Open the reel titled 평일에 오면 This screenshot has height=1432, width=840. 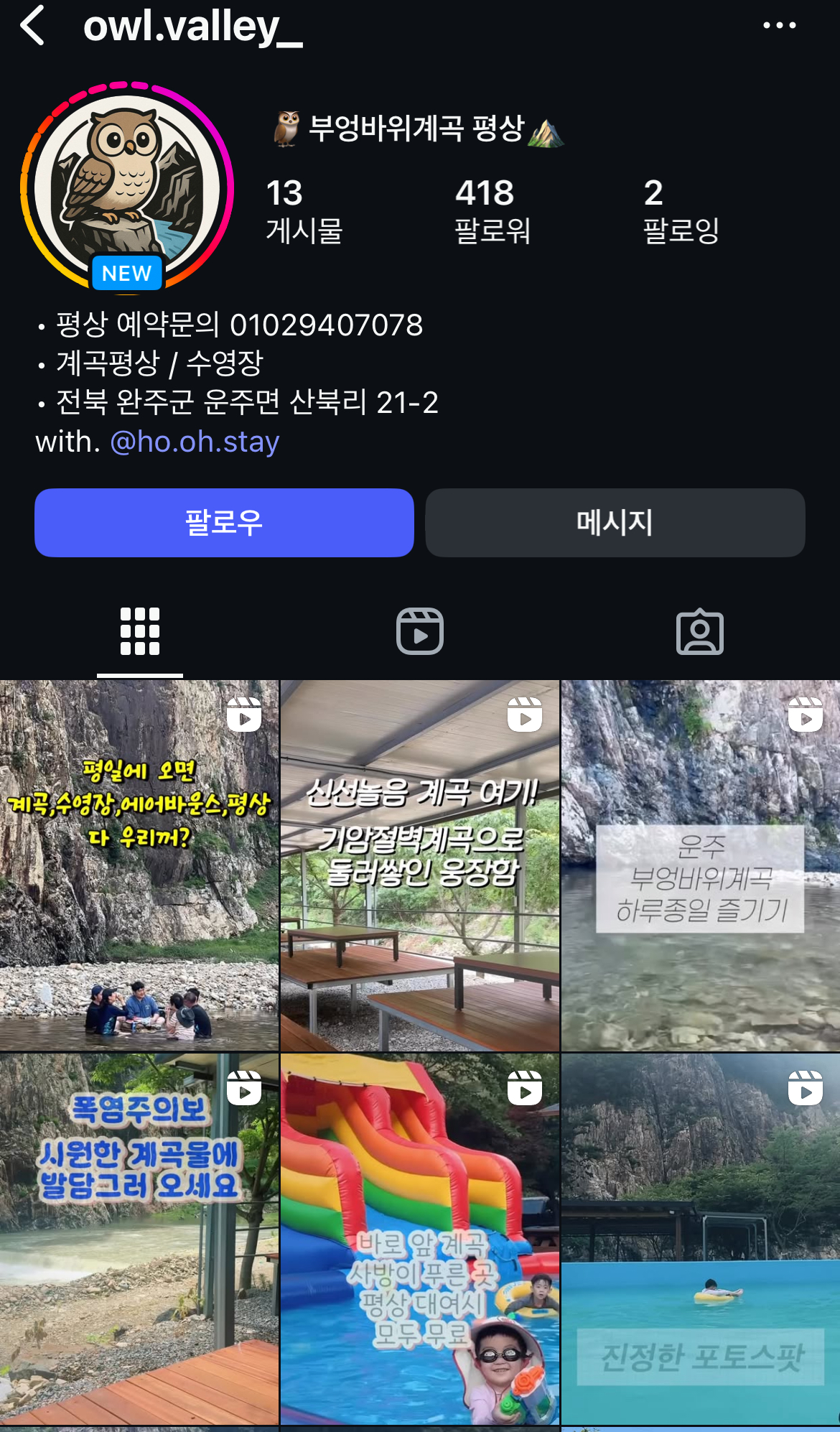point(139,865)
